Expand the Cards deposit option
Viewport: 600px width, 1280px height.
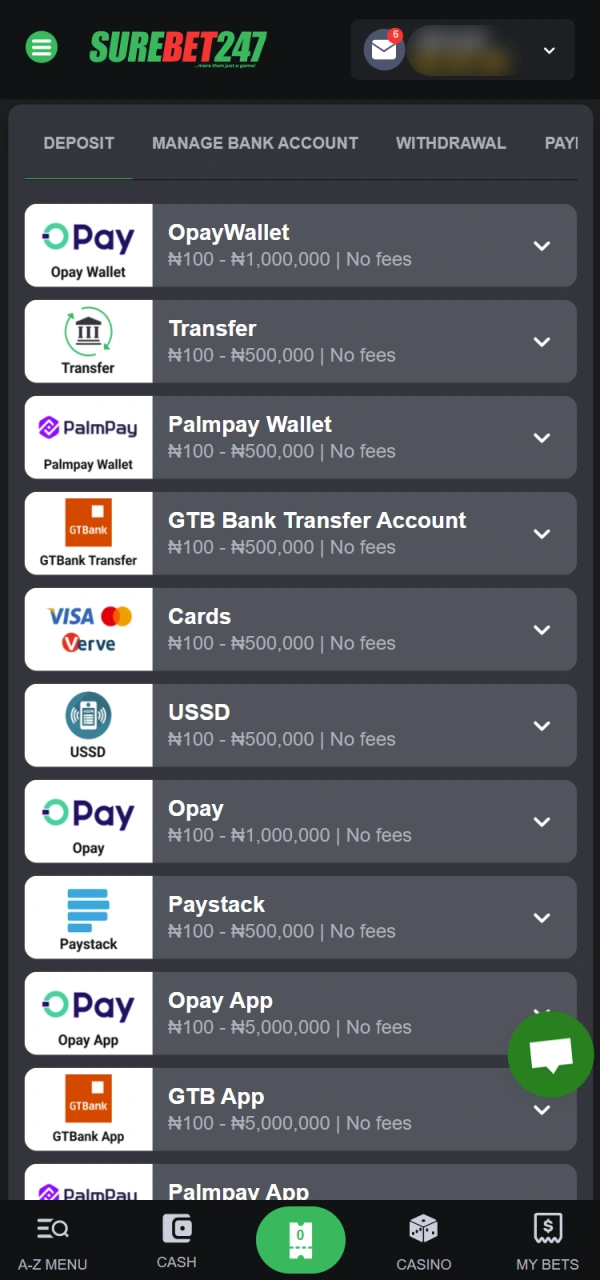pos(542,630)
